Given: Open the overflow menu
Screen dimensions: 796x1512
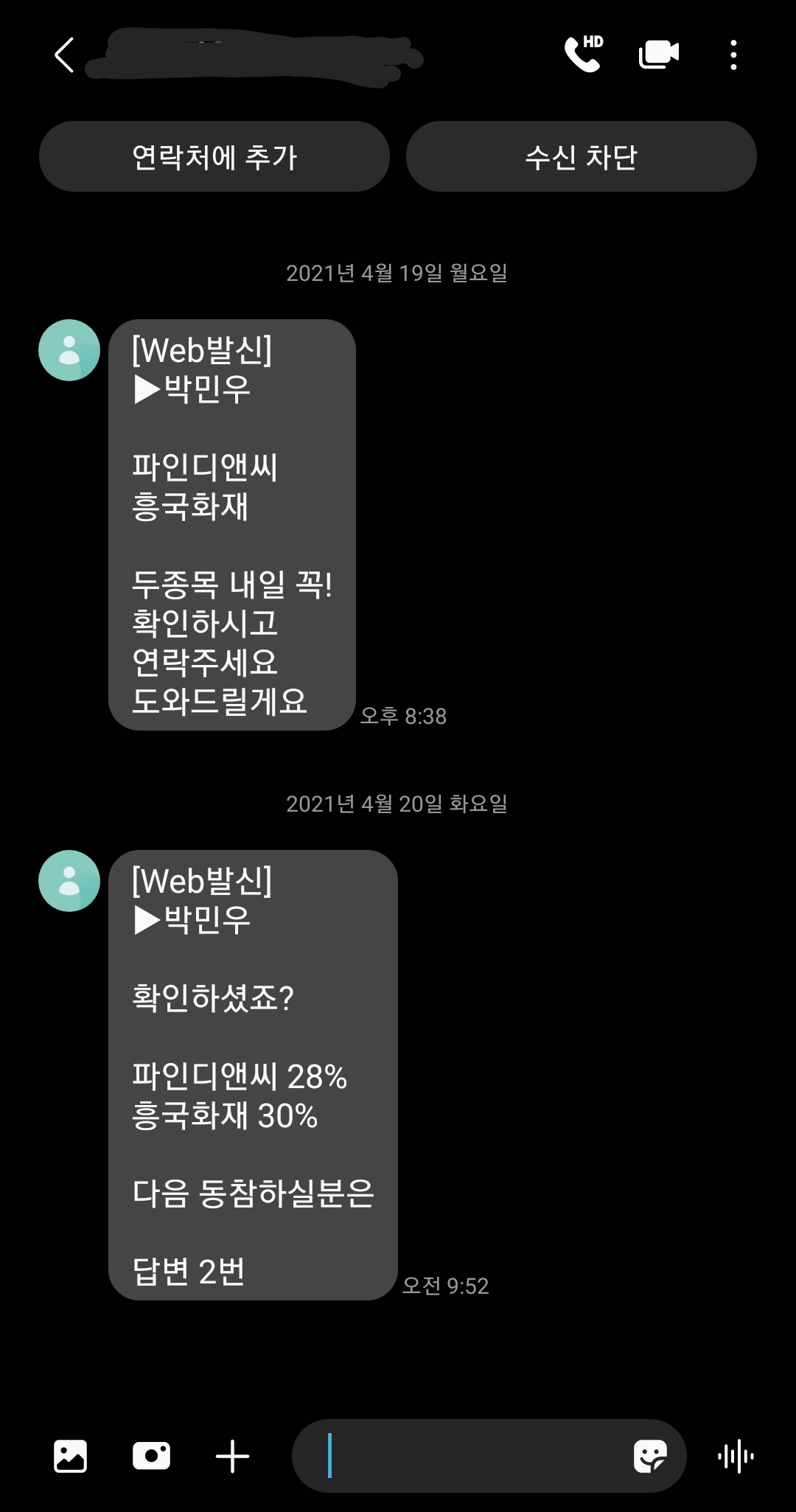Looking at the screenshot, I should (x=733, y=55).
